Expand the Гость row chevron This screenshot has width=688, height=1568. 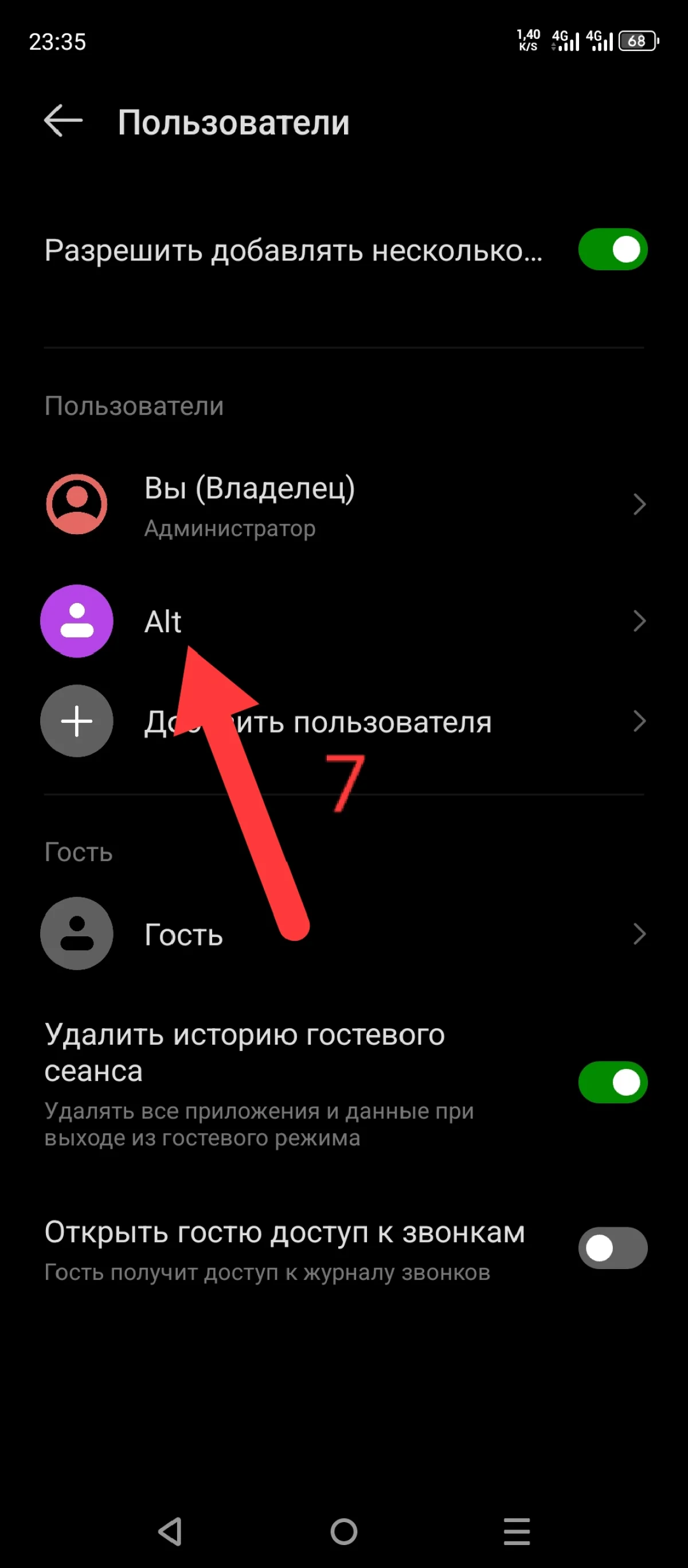[640, 933]
